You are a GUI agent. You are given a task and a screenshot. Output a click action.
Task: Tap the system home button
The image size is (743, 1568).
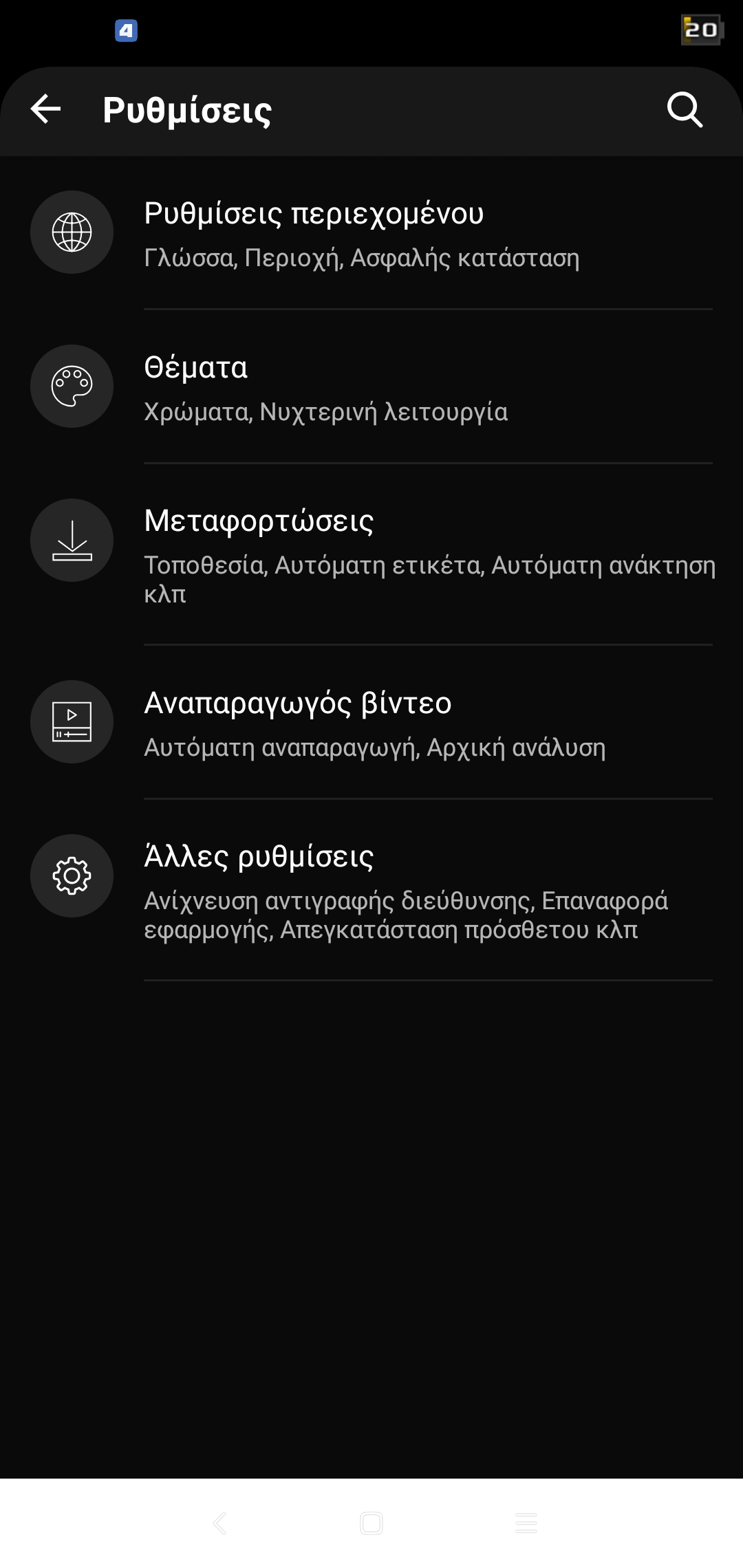pyautogui.click(x=371, y=1523)
